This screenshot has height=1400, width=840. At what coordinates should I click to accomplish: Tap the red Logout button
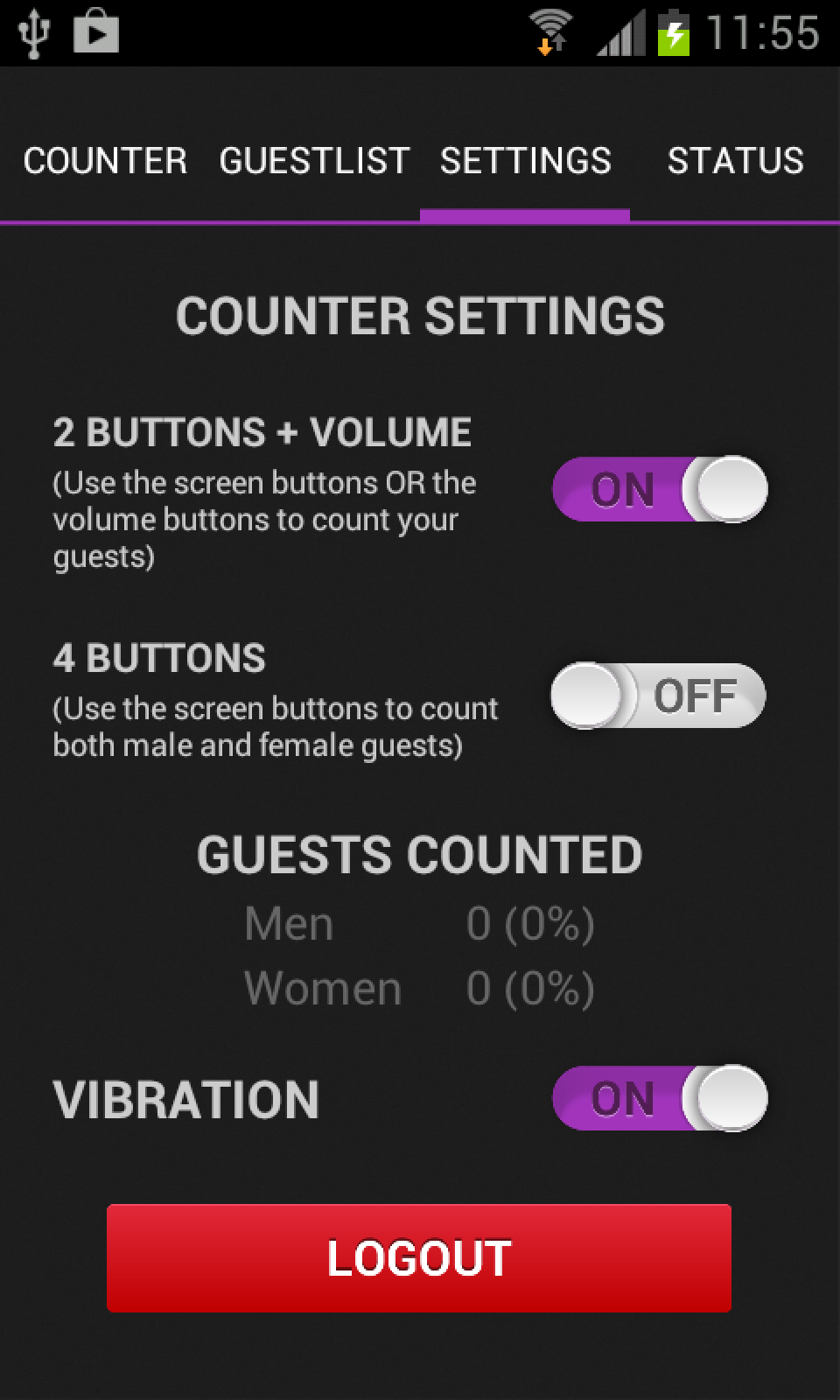point(419,1258)
